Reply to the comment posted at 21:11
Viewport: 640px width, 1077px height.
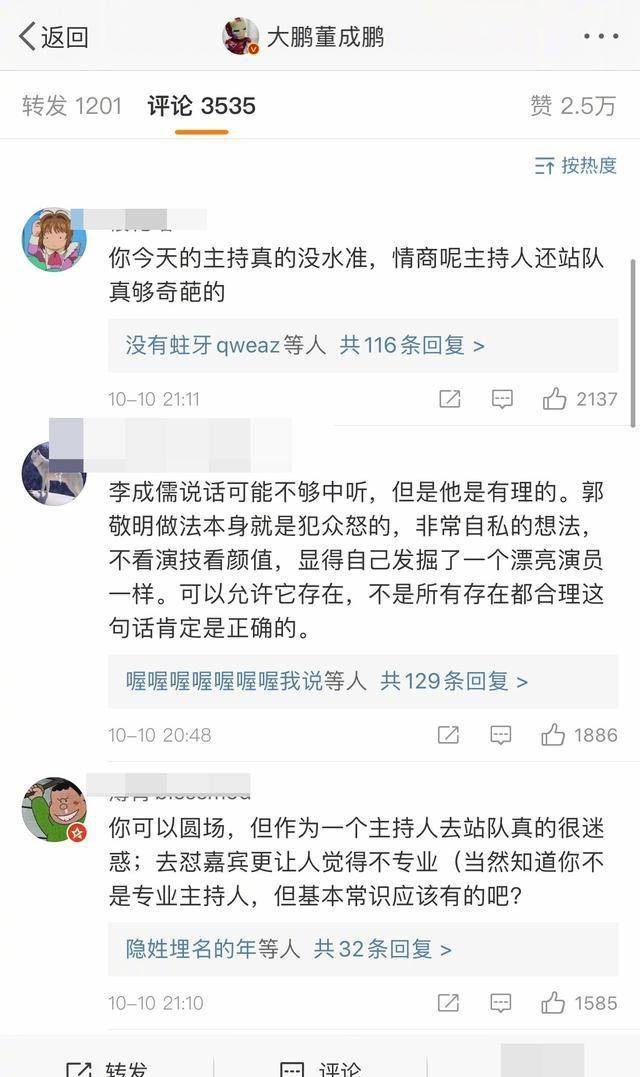(x=502, y=399)
